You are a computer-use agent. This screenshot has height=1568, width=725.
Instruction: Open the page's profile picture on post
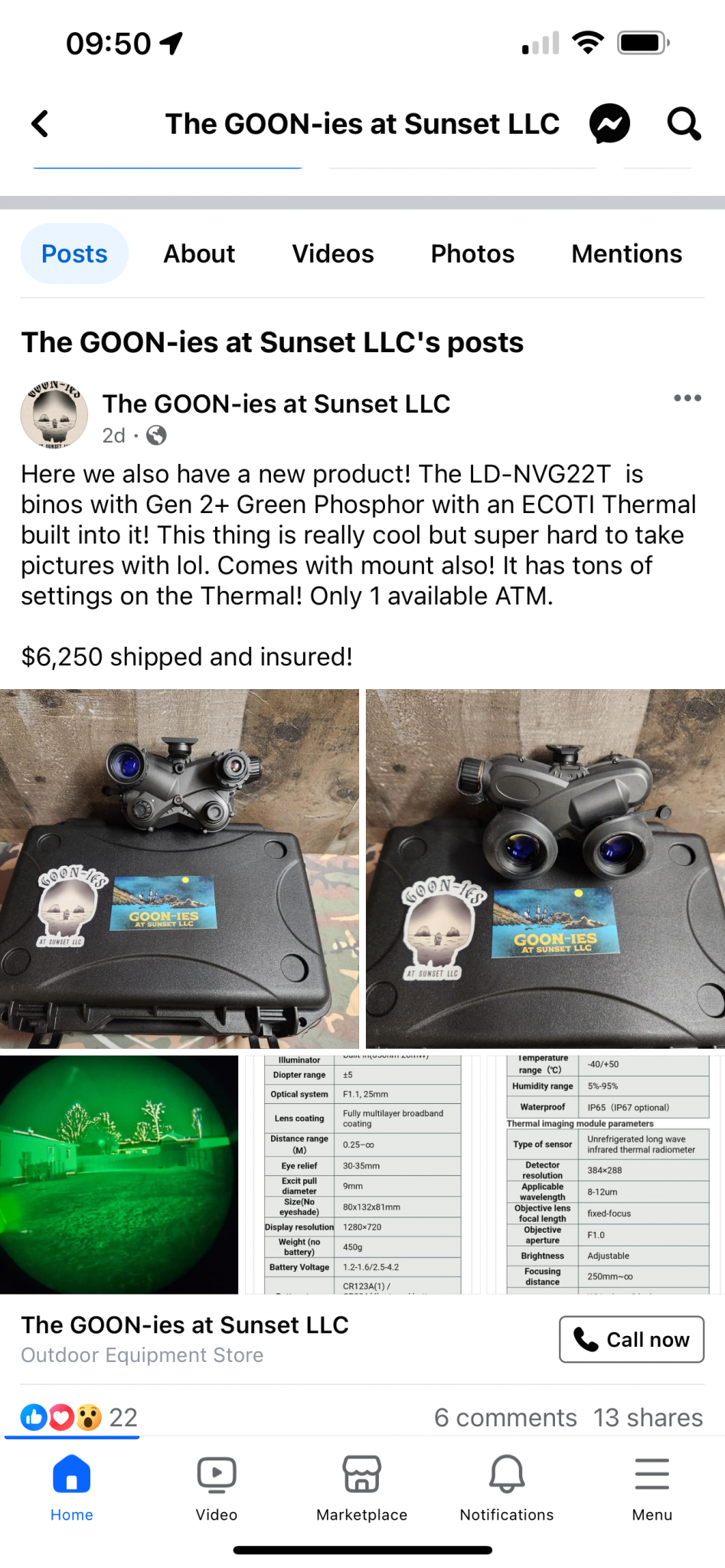click(x=54, y=414)
